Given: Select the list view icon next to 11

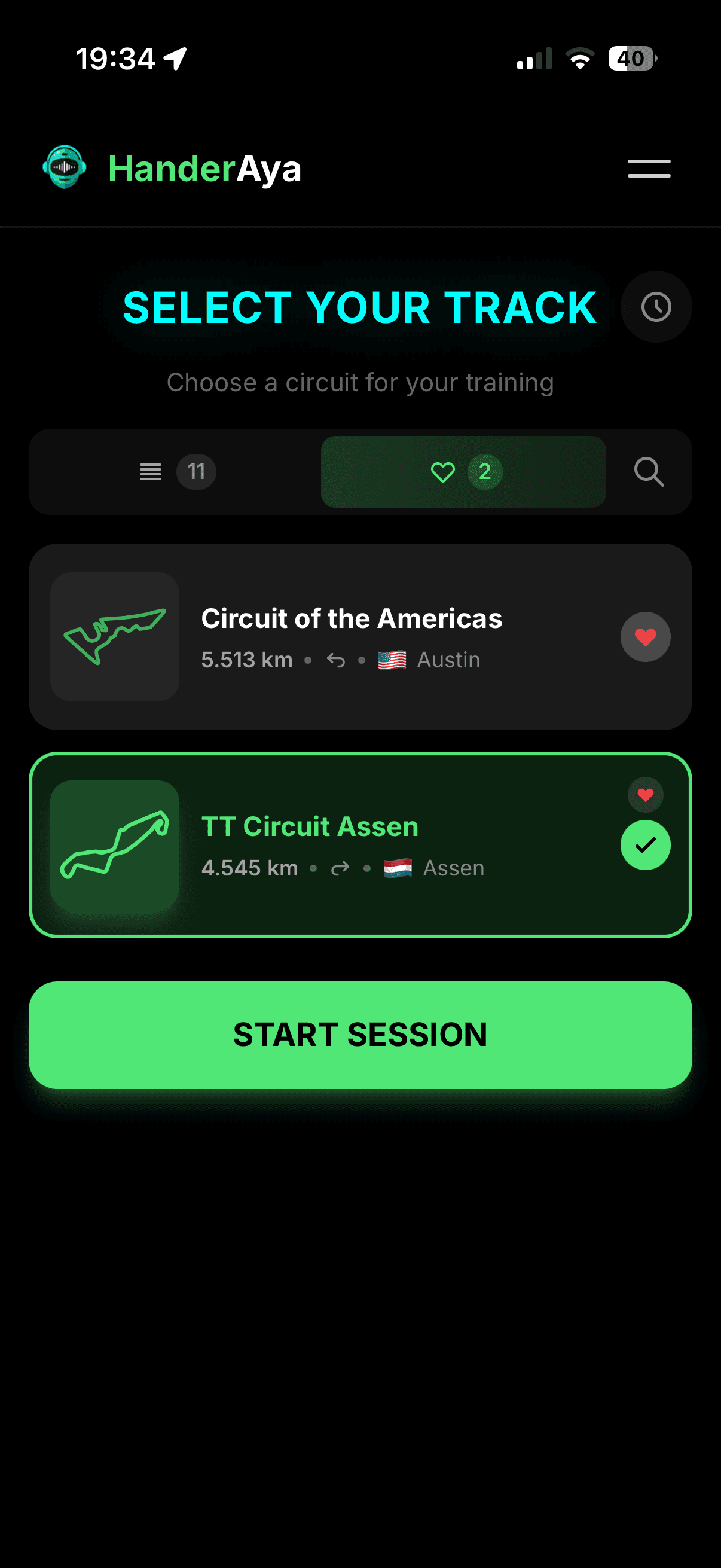Looking at the screenshot, I should point(150,472).
